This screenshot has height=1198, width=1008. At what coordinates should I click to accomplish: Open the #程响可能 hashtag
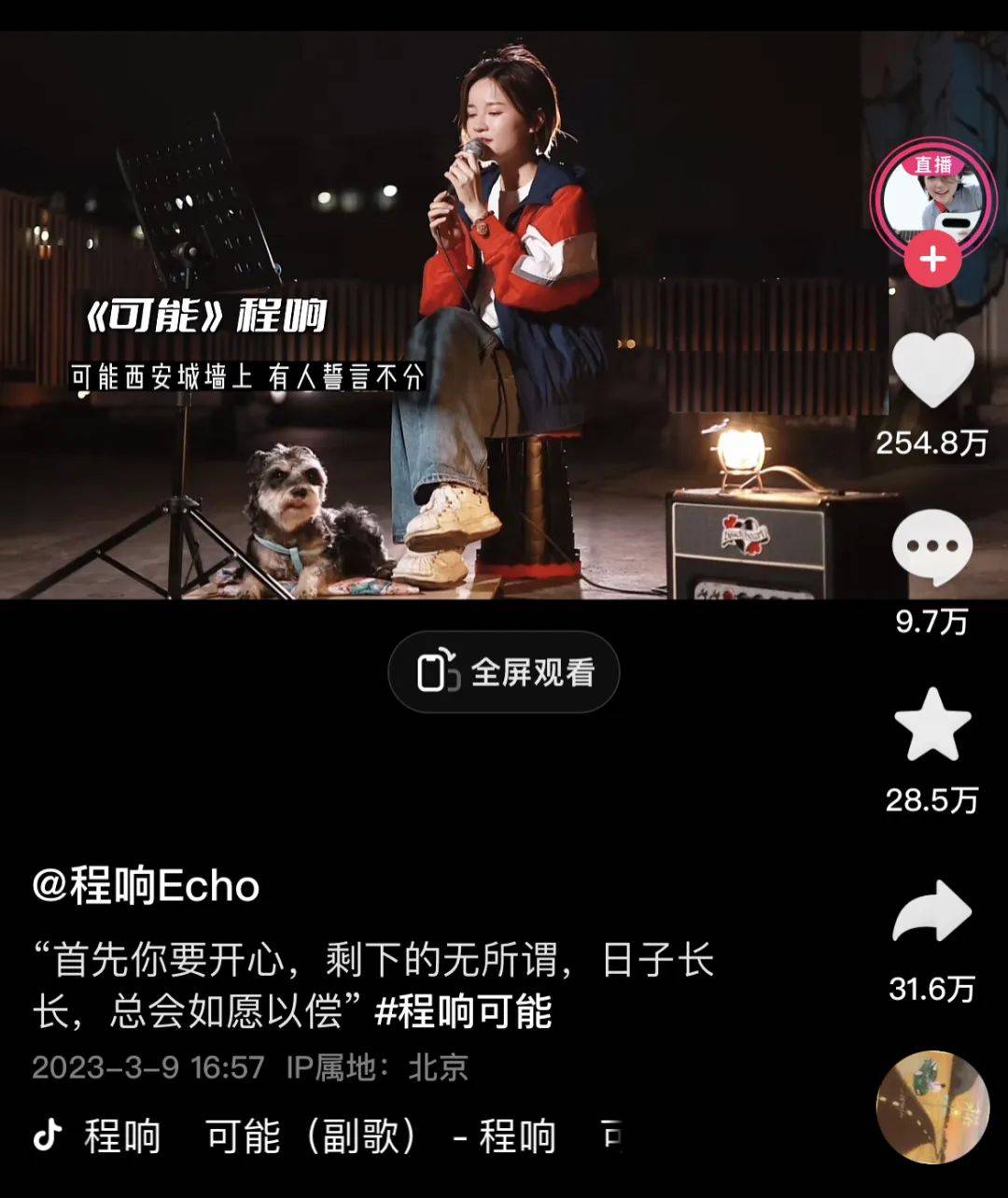click(463, 1012)
